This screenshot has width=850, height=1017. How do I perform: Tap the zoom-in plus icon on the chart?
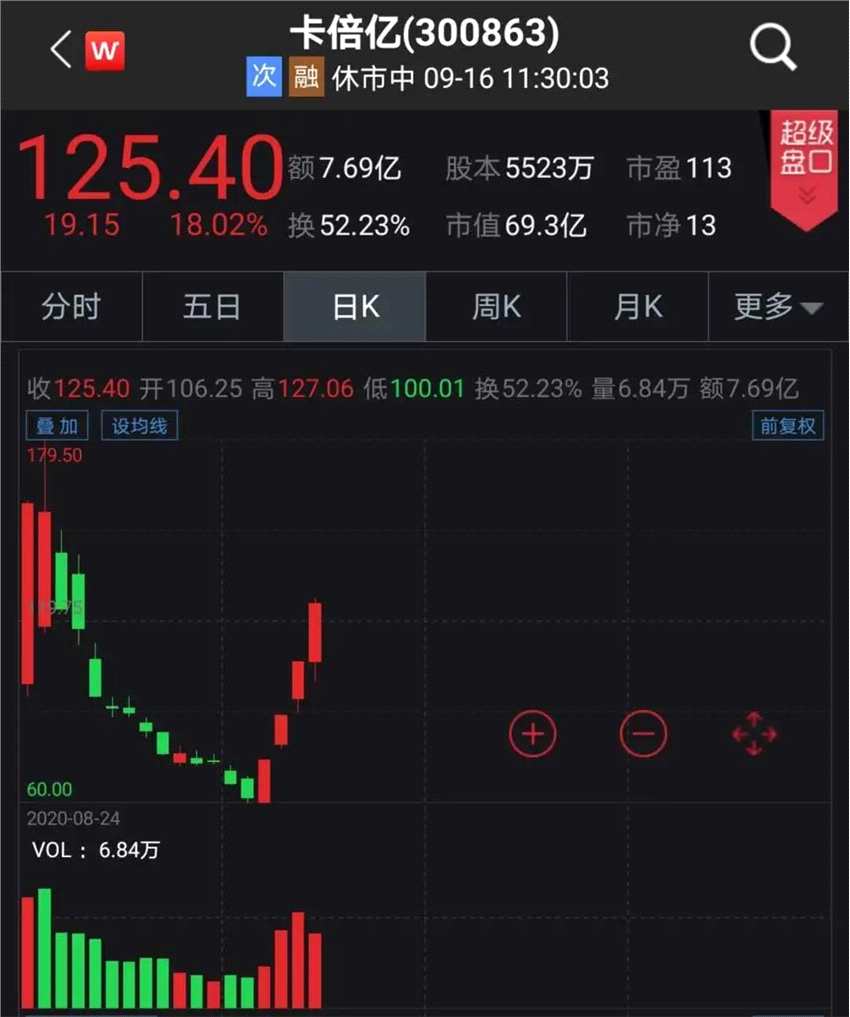point(532,733)
